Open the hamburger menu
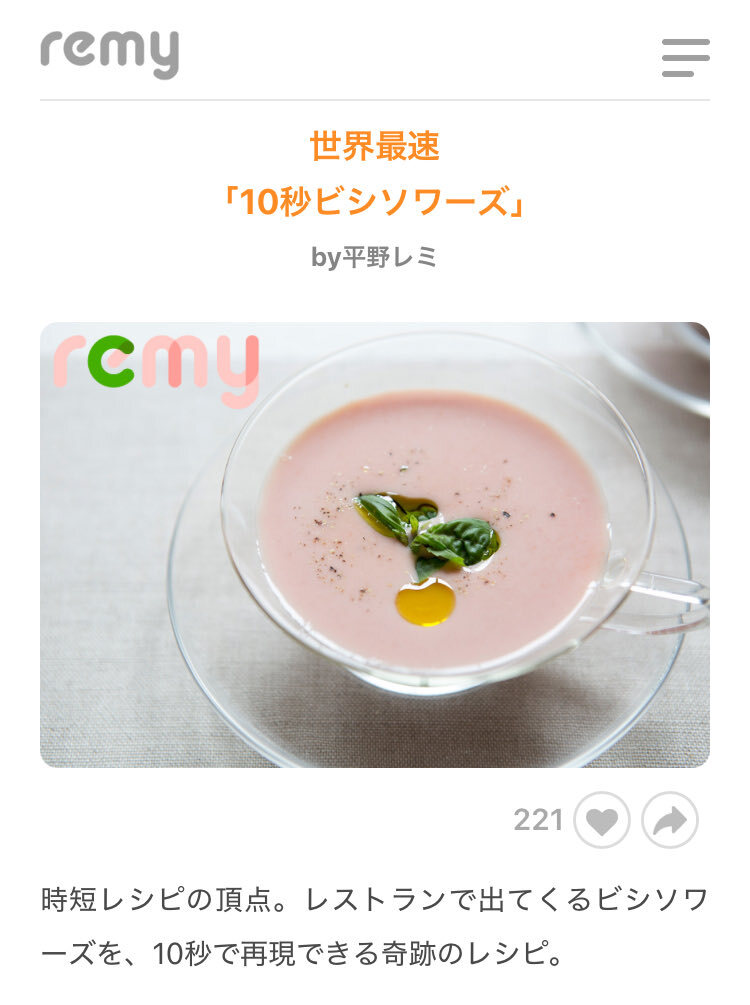Screen dimensions: 750x1005 click(685, 57)
